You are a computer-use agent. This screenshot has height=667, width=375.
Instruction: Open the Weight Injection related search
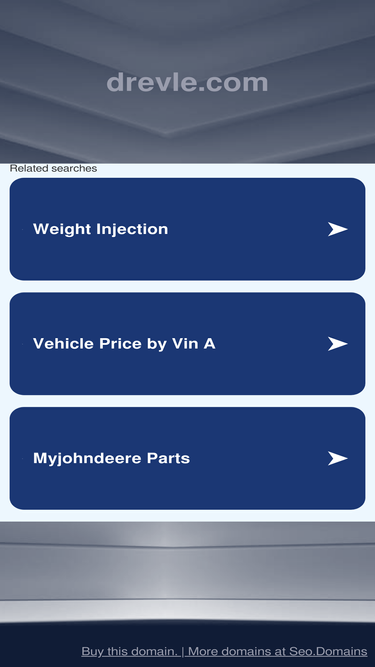[x=187, y=229]
